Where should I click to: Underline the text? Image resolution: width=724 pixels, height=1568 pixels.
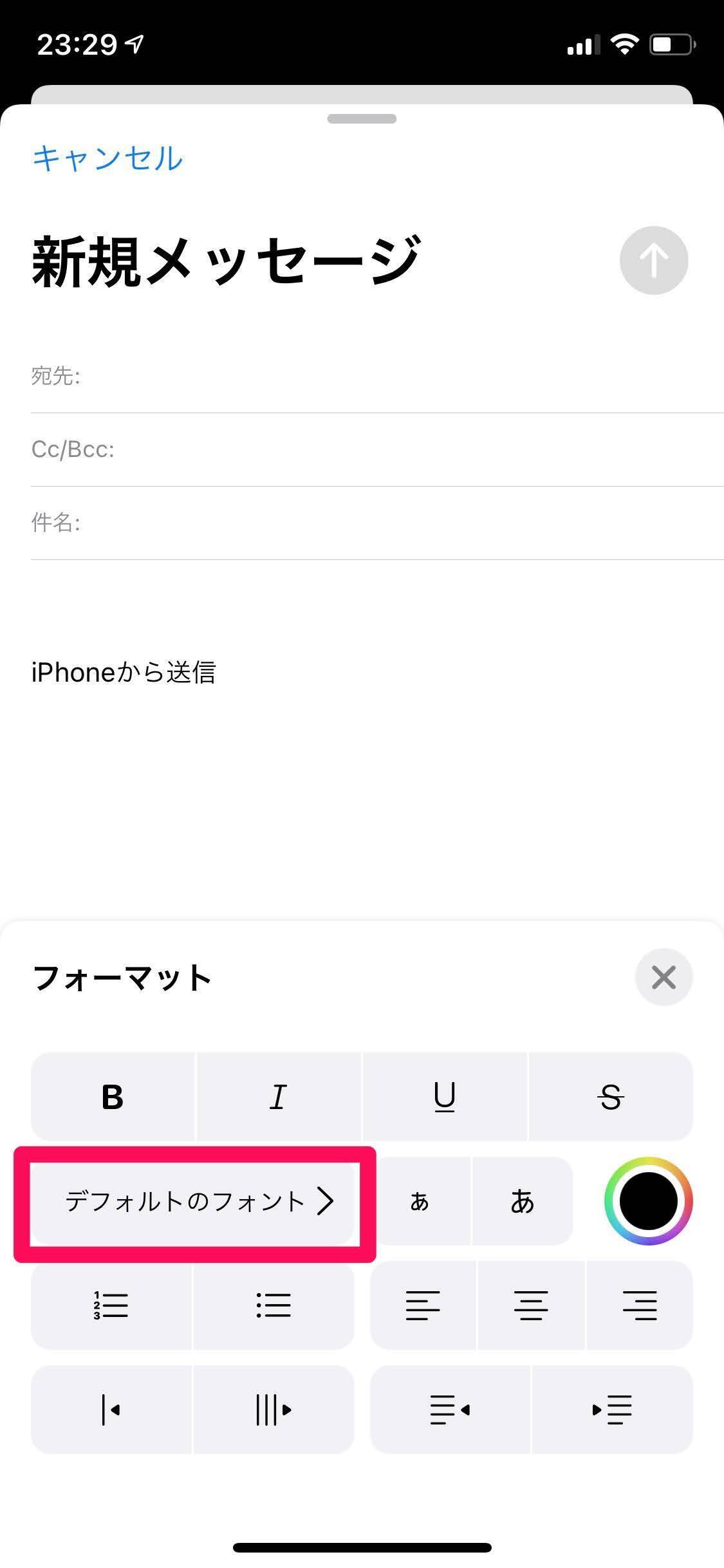coord(444,1097)
